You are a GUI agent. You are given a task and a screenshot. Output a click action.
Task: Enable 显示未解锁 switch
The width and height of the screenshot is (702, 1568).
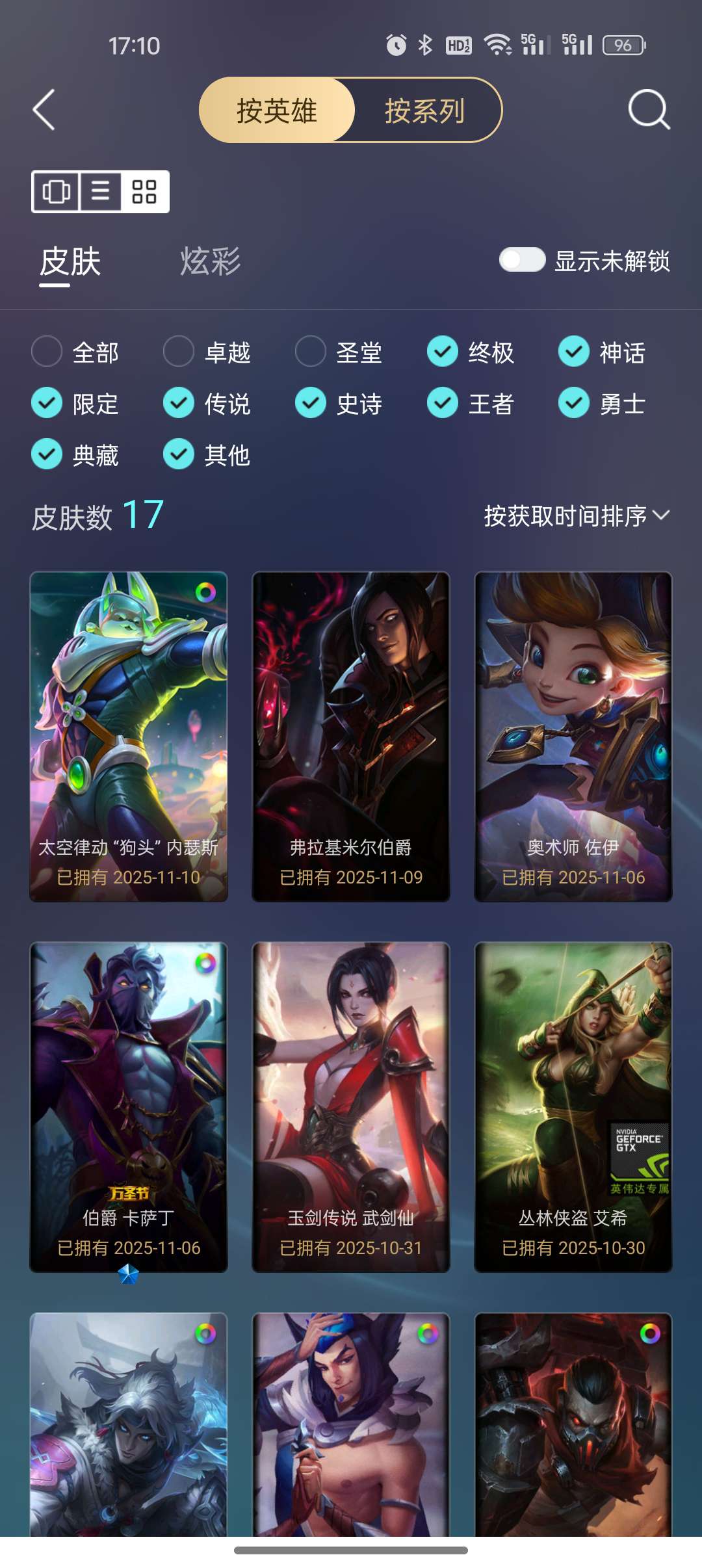tap(522, 260)
